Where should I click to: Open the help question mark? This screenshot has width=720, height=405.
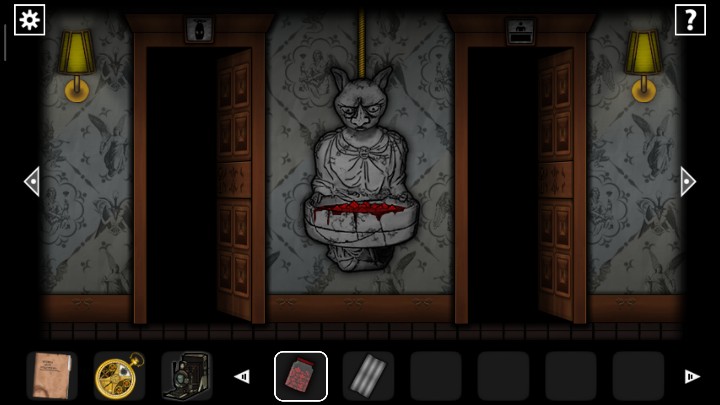[690, 19]
